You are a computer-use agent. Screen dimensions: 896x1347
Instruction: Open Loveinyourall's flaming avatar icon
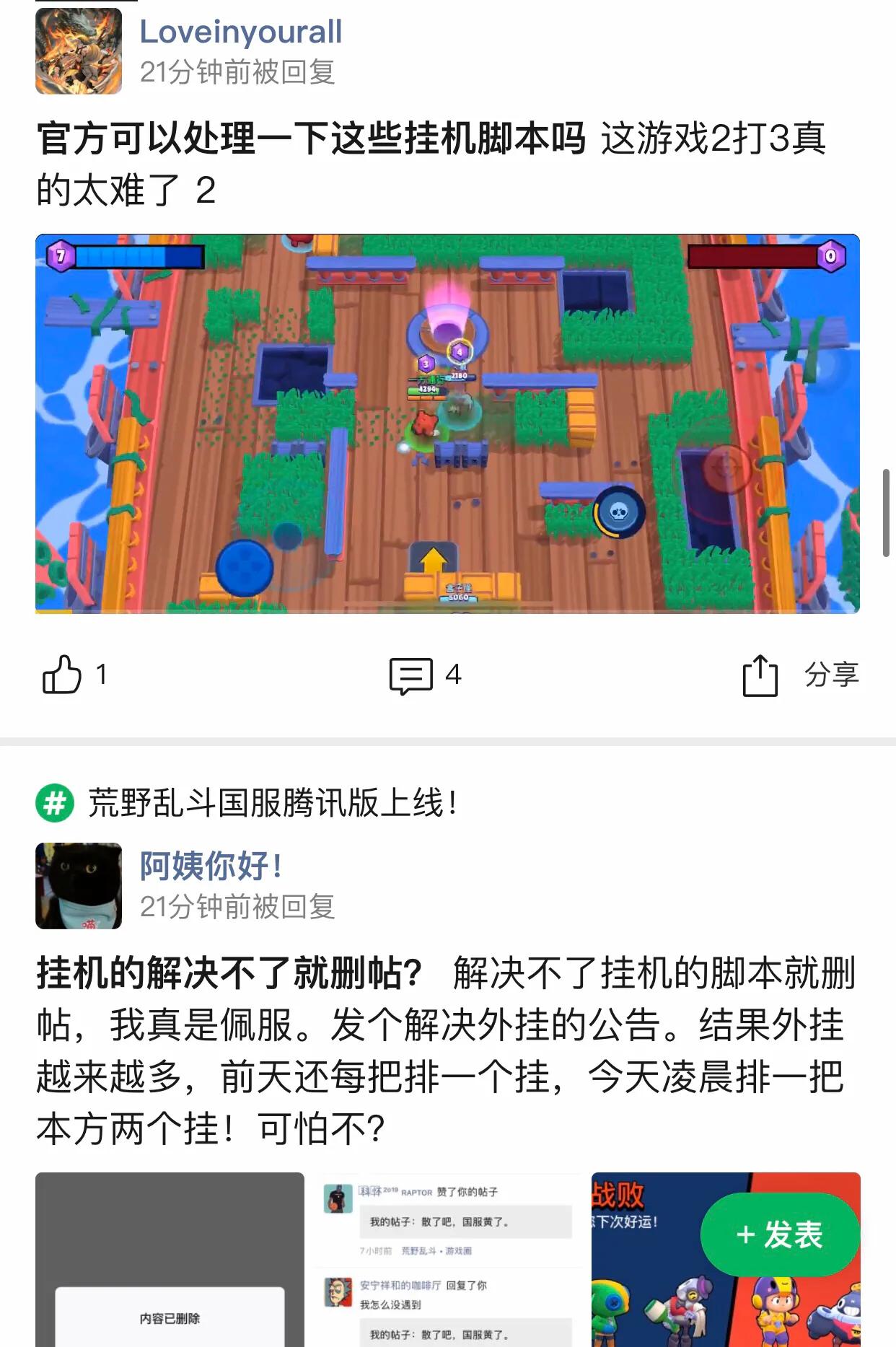click(x=79, y=51)
